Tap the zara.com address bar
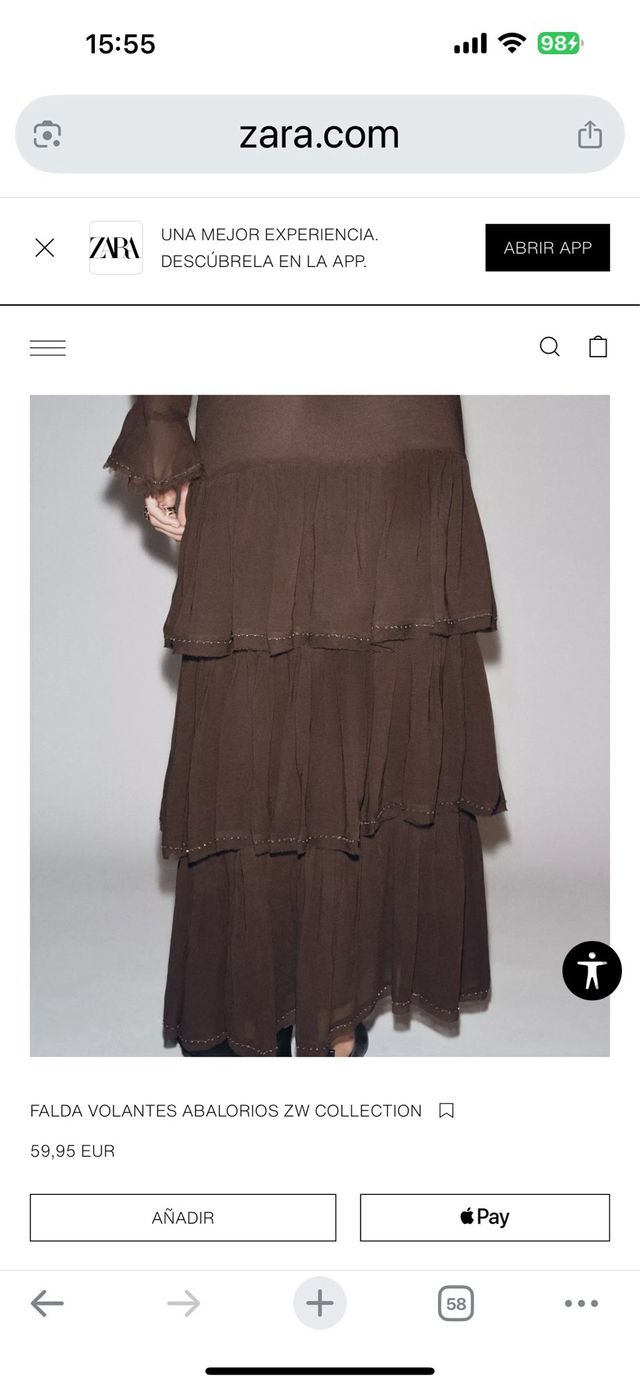This screenshot has height=1387, width=640. click(319, 135)
